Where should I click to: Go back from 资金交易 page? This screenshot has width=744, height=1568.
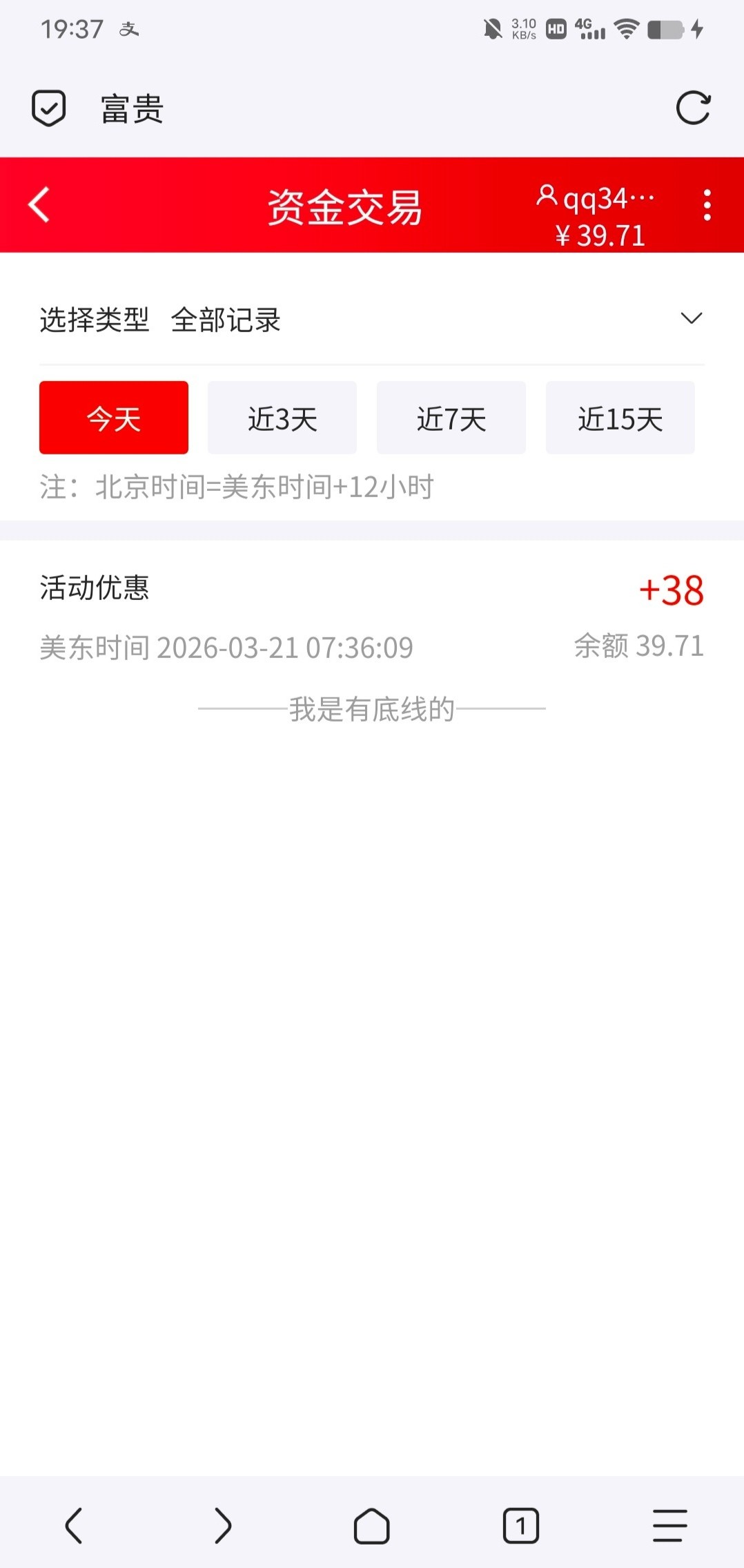tap(39, 205)
